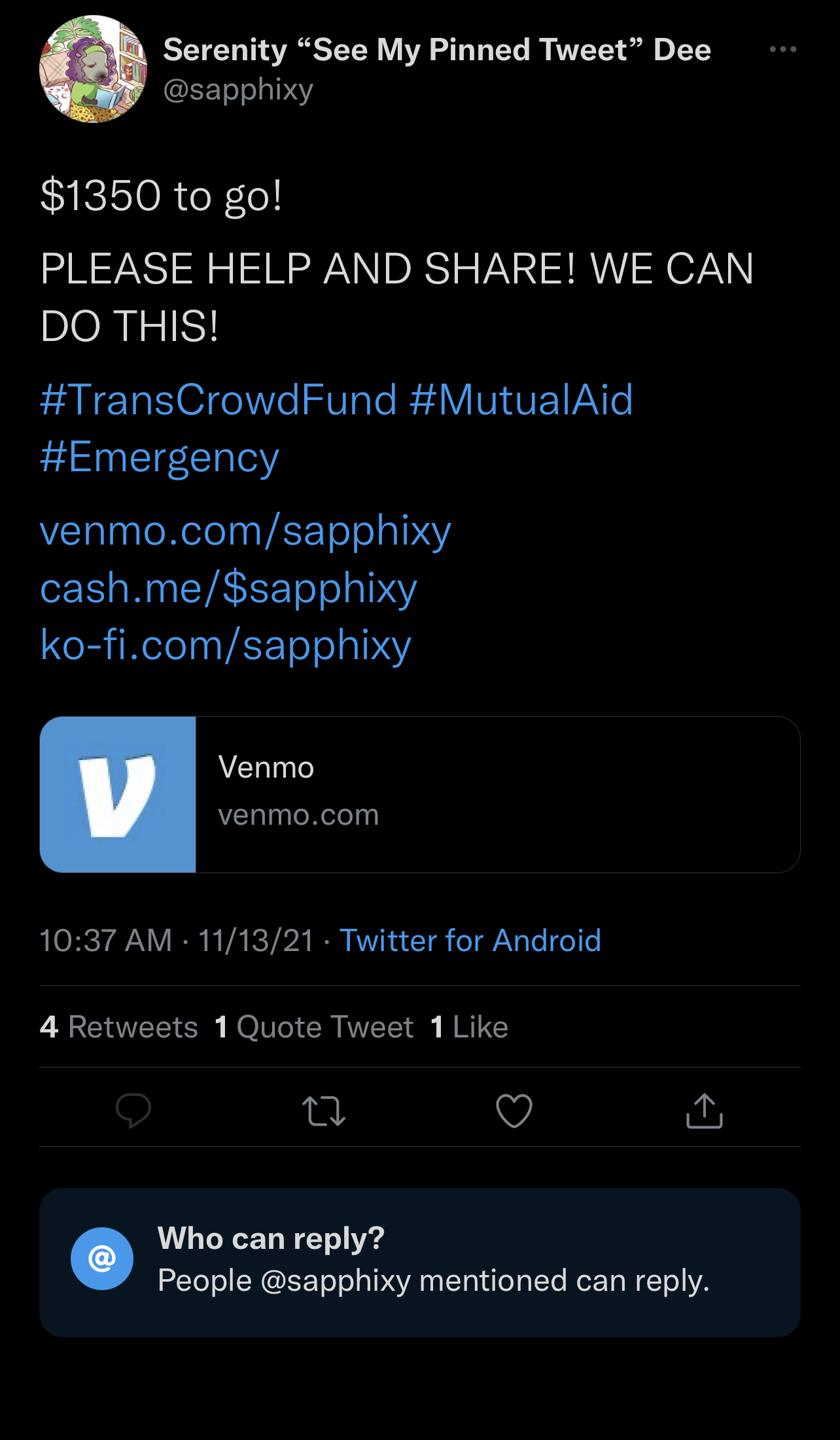Image resolution: width=840 pixels, height=1440 pixels.
Task: Share this tweet
Action: (705, 1111)
